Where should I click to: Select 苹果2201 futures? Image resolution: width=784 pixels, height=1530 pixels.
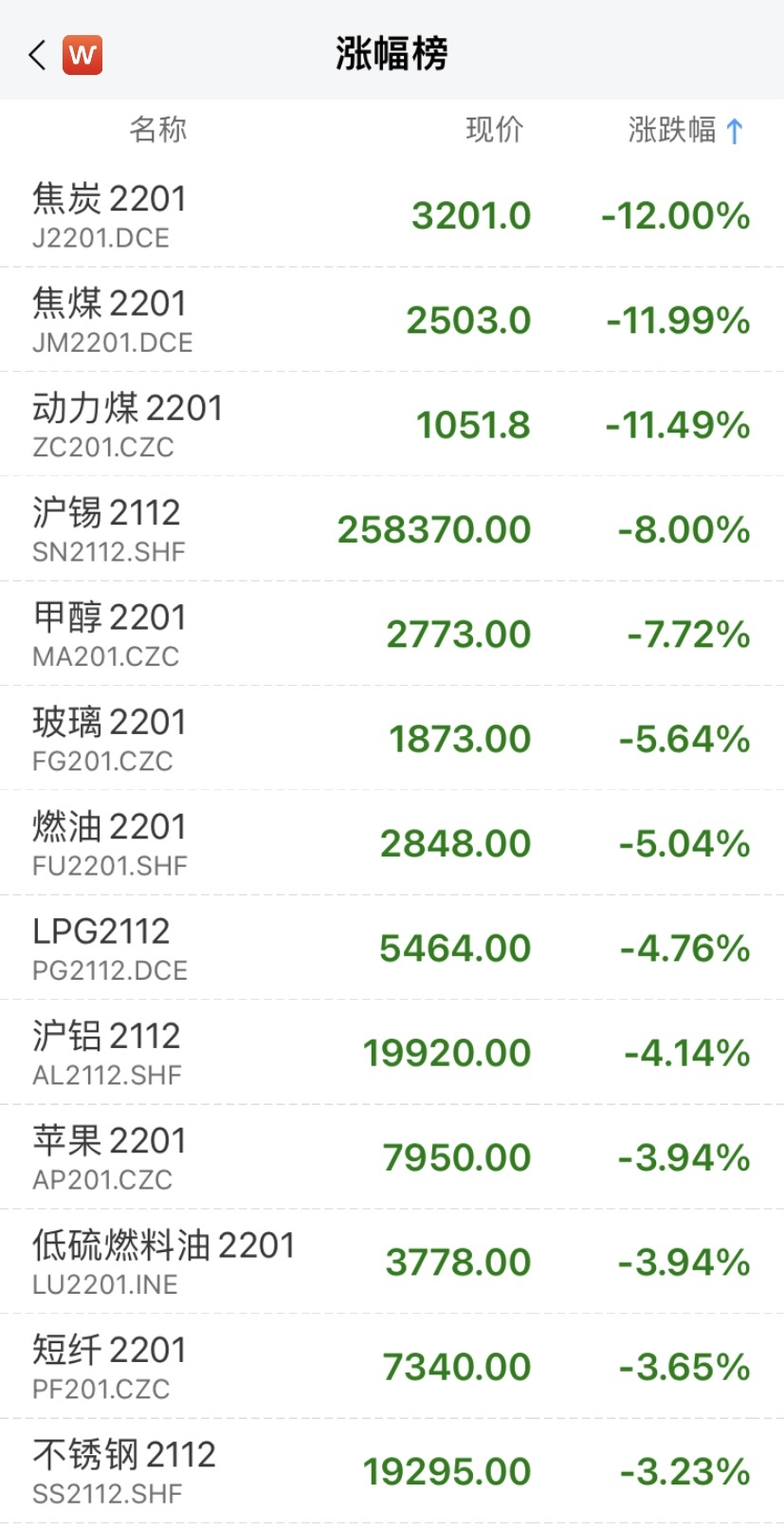[x=392, y=1156]
